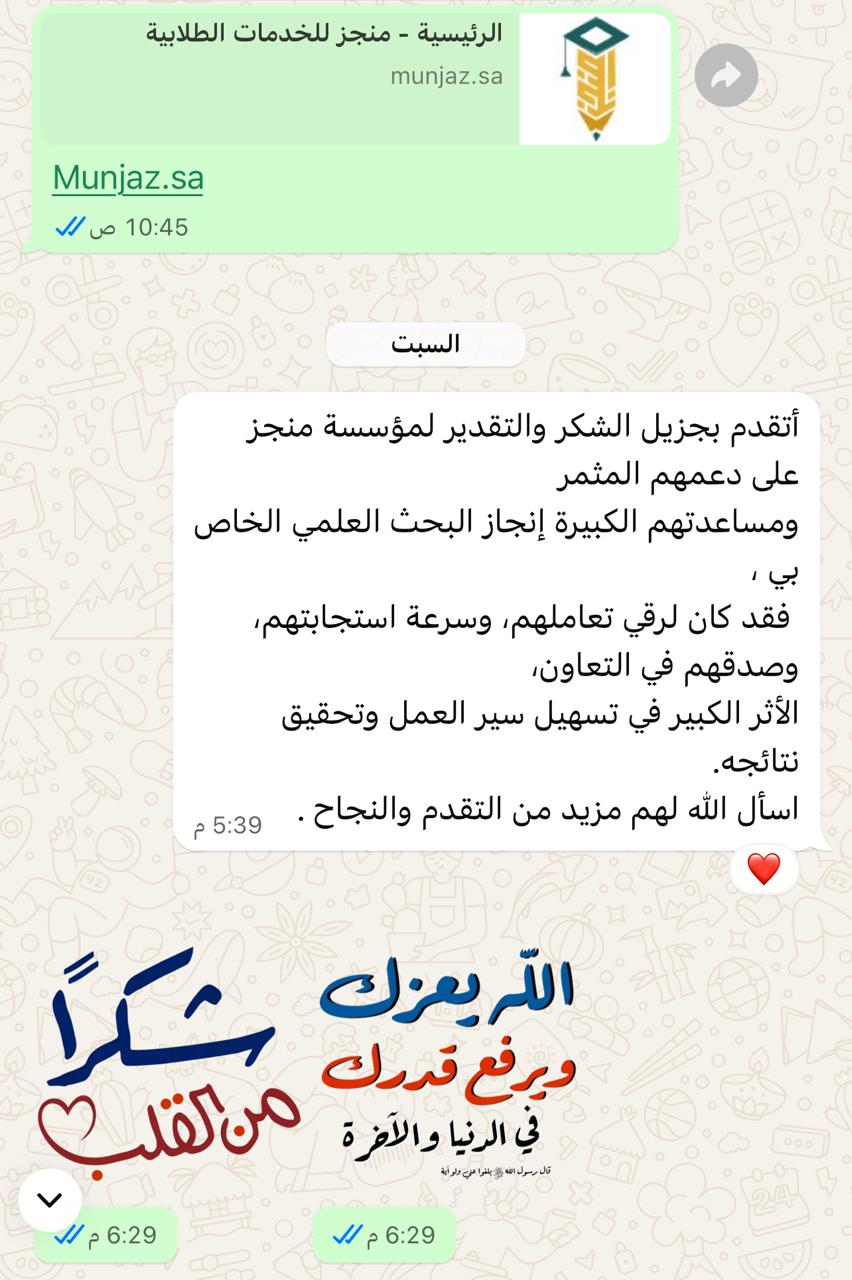Jump to the latest messages arrow
The width and height of the screenshot is (852, 1280).
pyautogui.click(x=50, y=1200)
